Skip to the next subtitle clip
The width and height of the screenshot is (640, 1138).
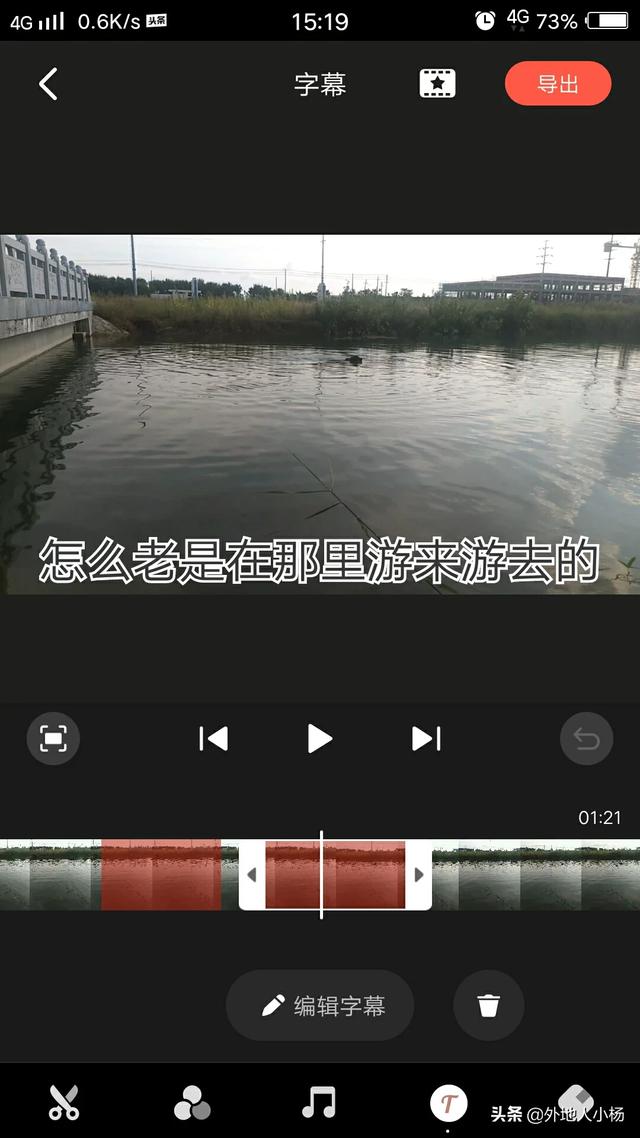[426, 739]
